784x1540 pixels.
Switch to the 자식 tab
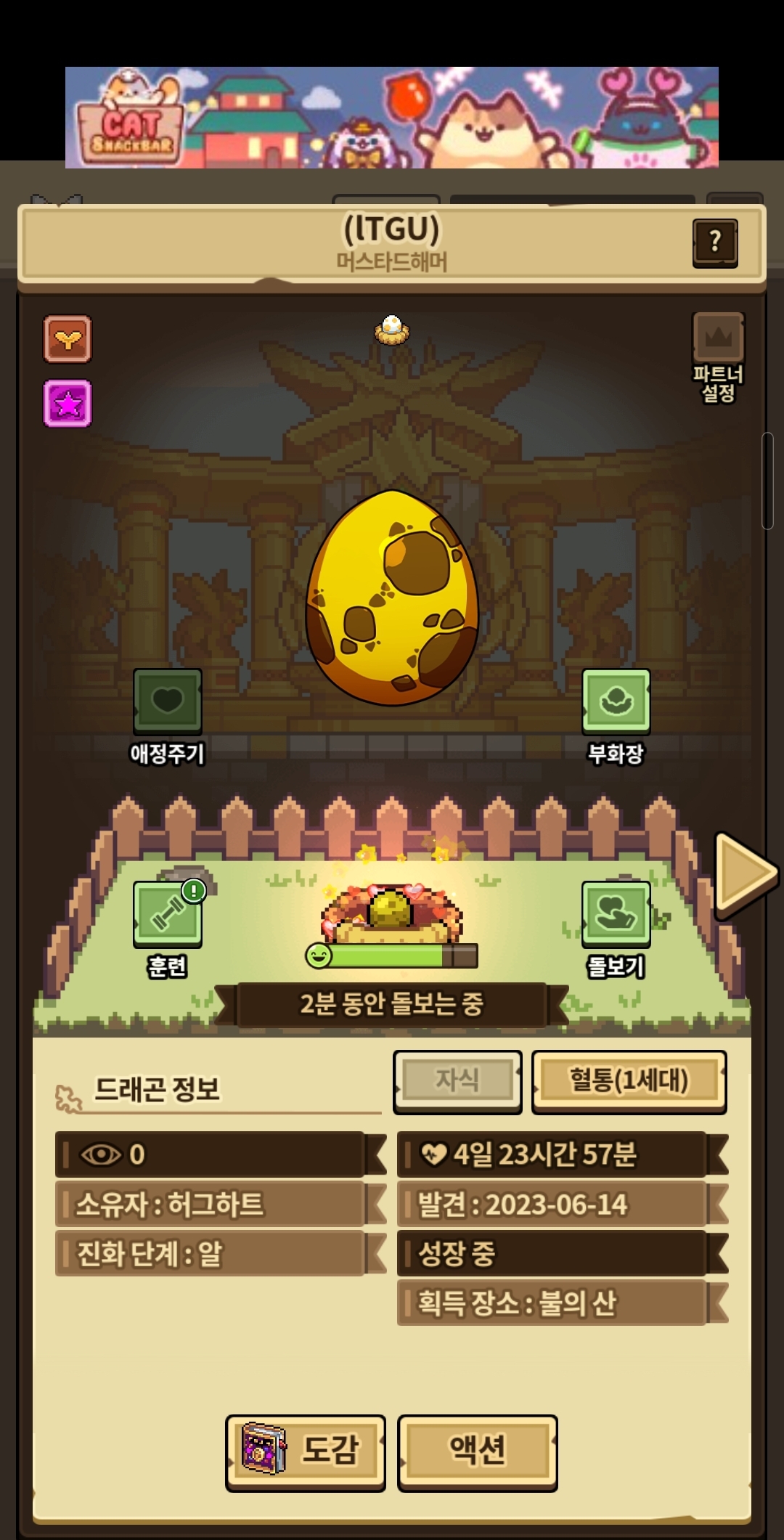click(457, 1081)
